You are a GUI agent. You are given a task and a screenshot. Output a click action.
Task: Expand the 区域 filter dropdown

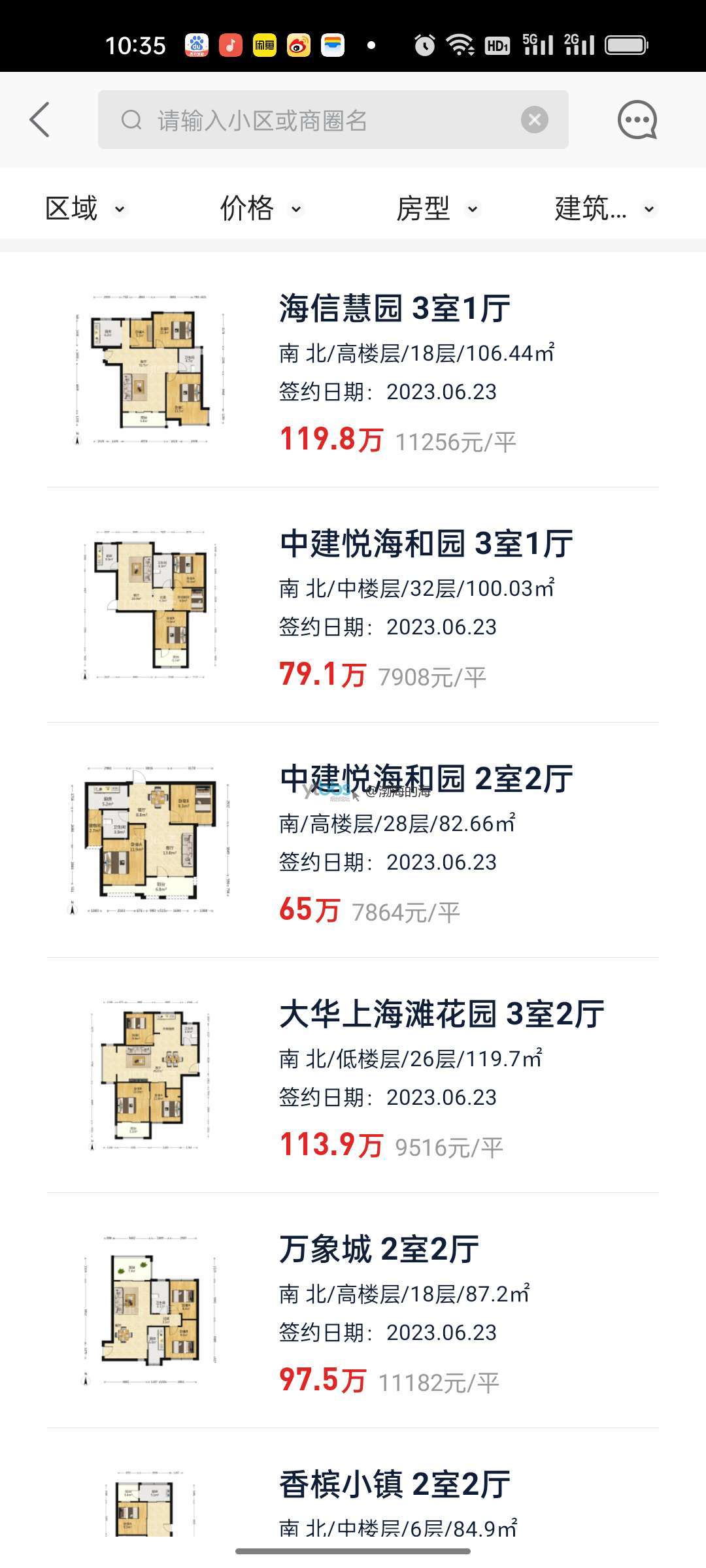85,209
